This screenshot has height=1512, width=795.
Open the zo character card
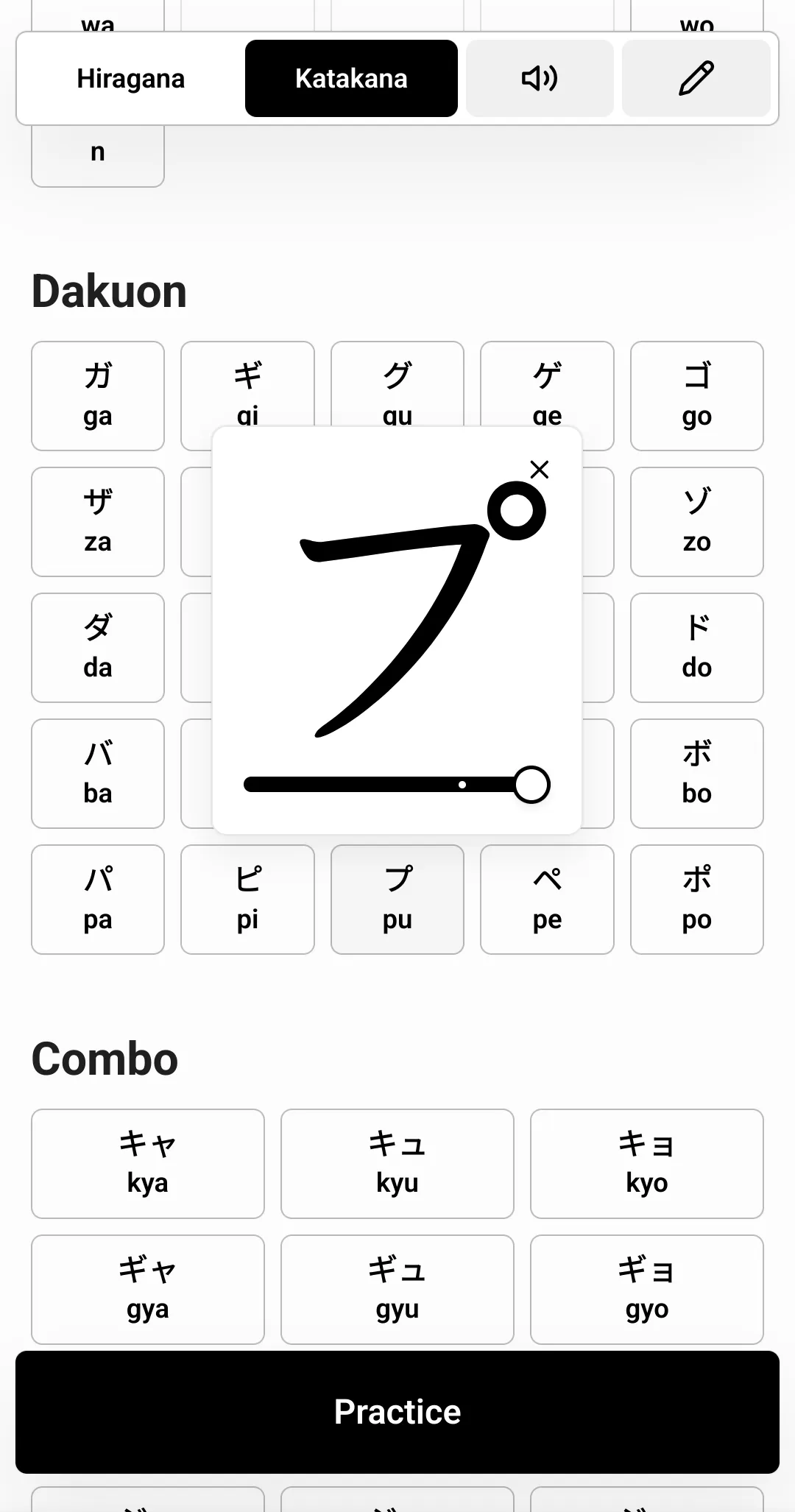pyautogui.click(x=696, y=522)
